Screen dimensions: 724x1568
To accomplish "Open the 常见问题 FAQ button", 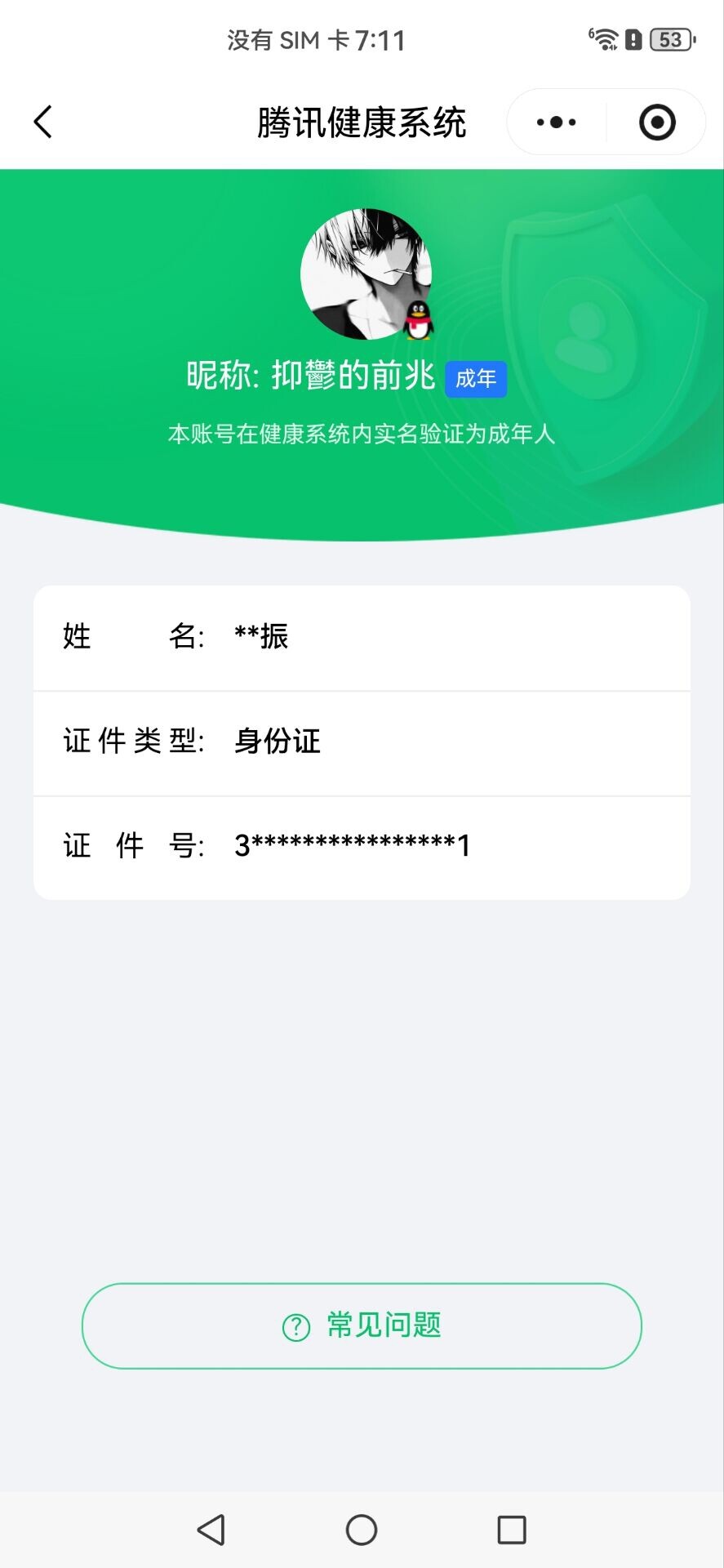I will [362, 1325].
